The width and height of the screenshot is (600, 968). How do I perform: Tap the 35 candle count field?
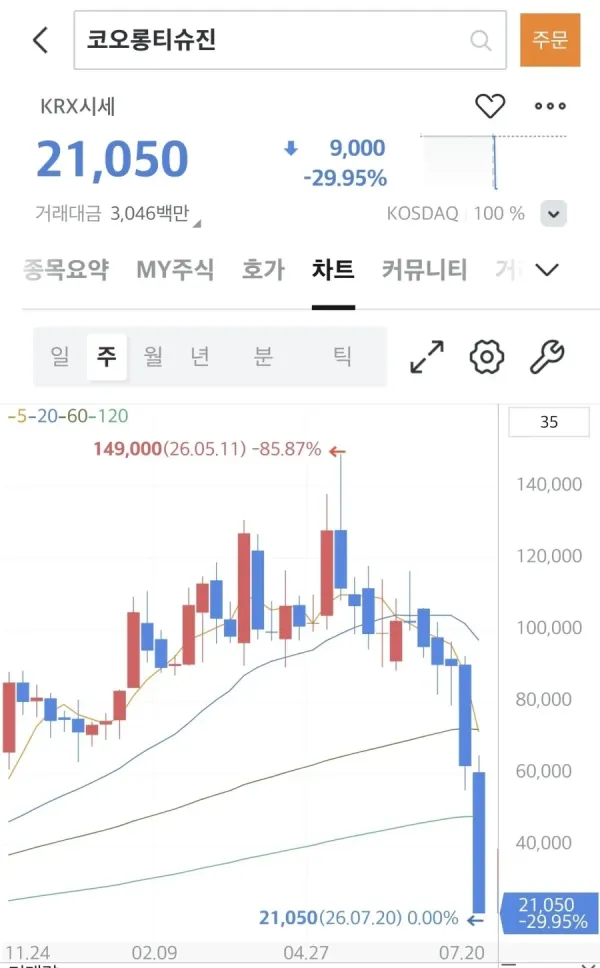pos(549,422)
